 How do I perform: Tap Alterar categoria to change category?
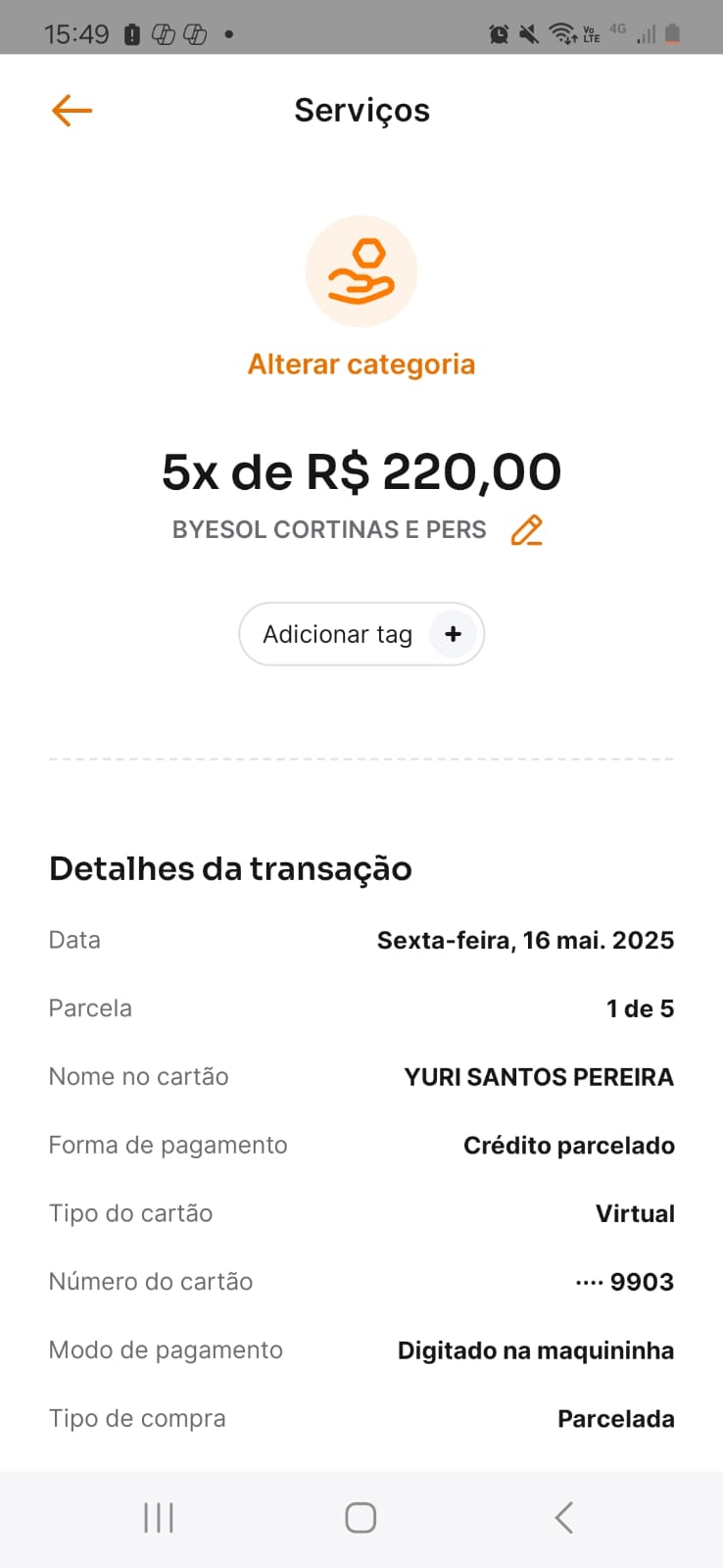(x=361, y=365)
